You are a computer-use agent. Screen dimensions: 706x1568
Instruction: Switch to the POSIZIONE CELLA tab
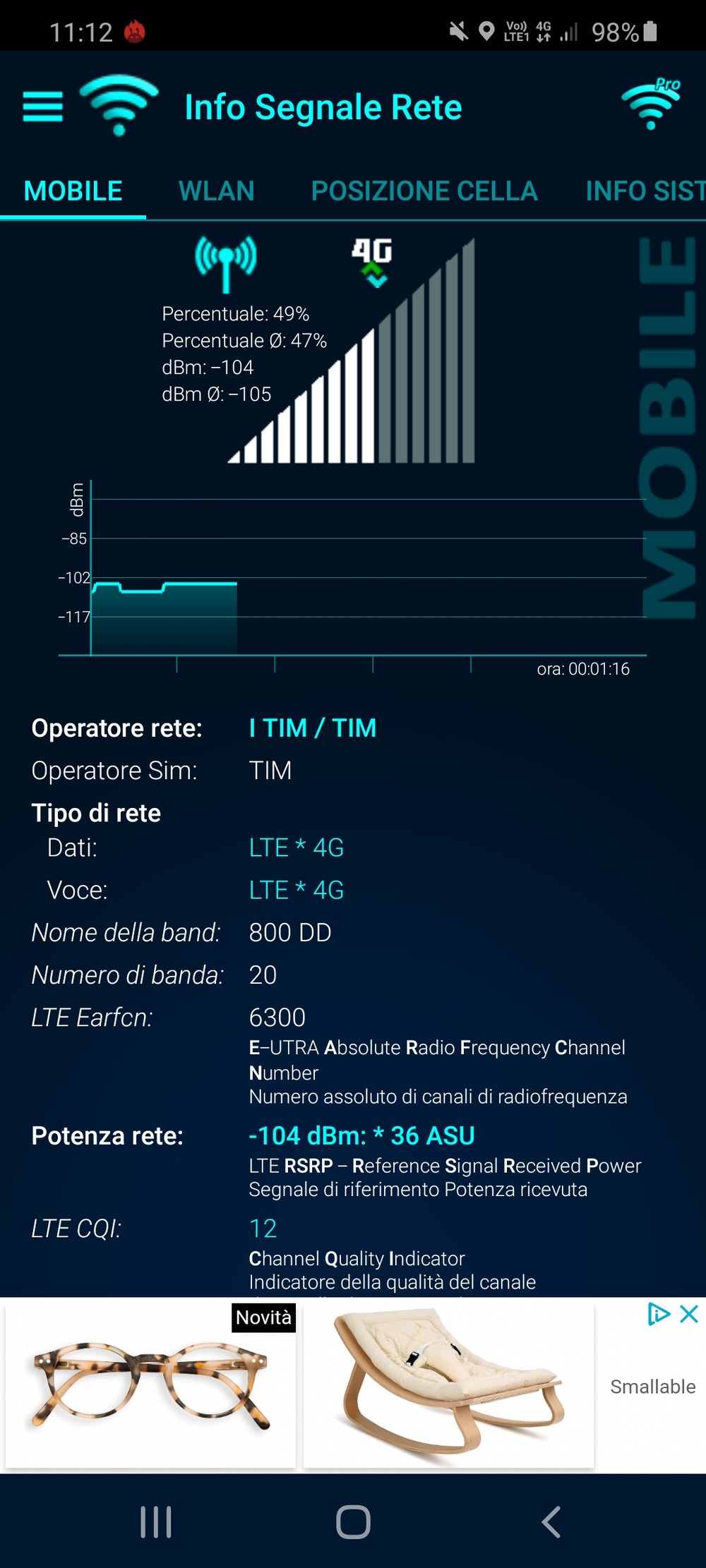pos(424,191)
